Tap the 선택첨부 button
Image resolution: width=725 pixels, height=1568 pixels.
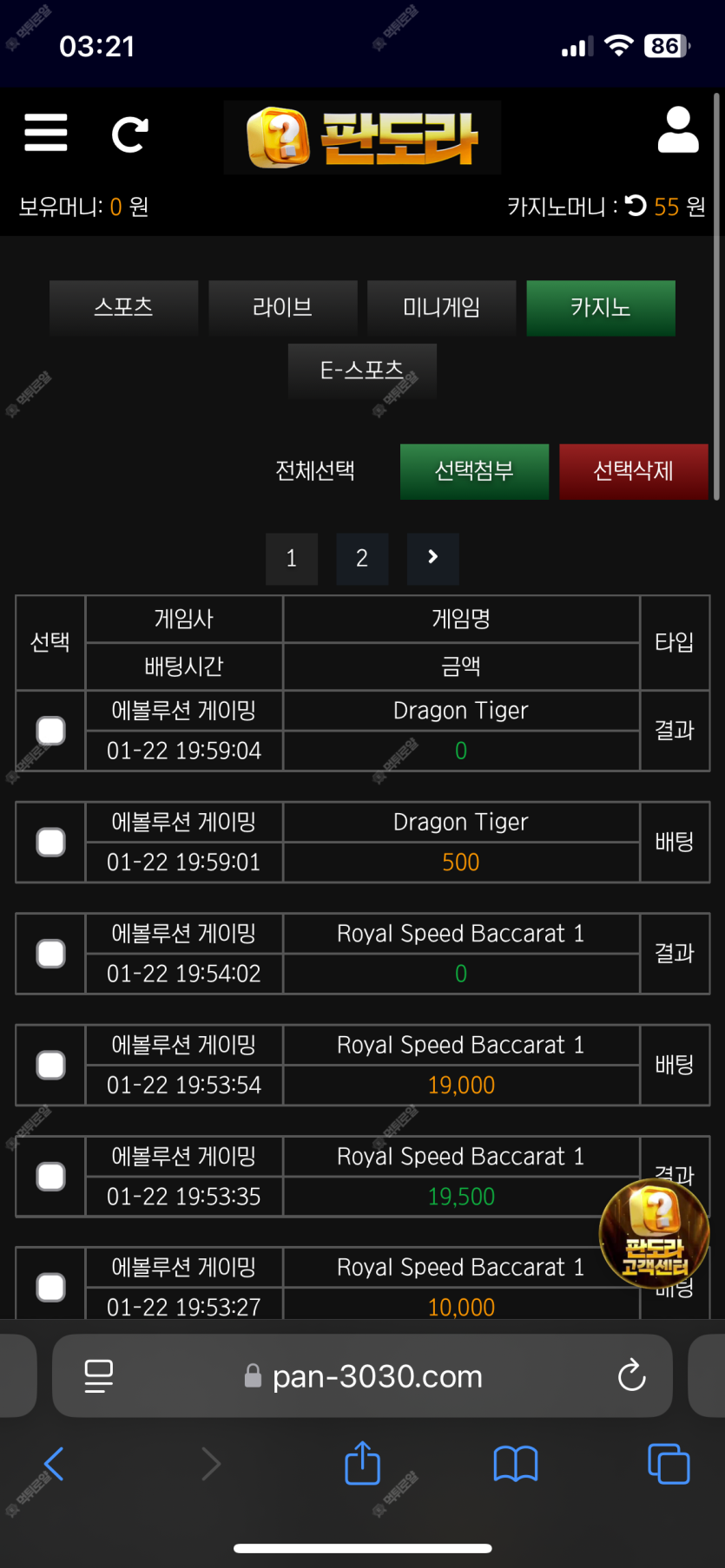coord(474,471)
